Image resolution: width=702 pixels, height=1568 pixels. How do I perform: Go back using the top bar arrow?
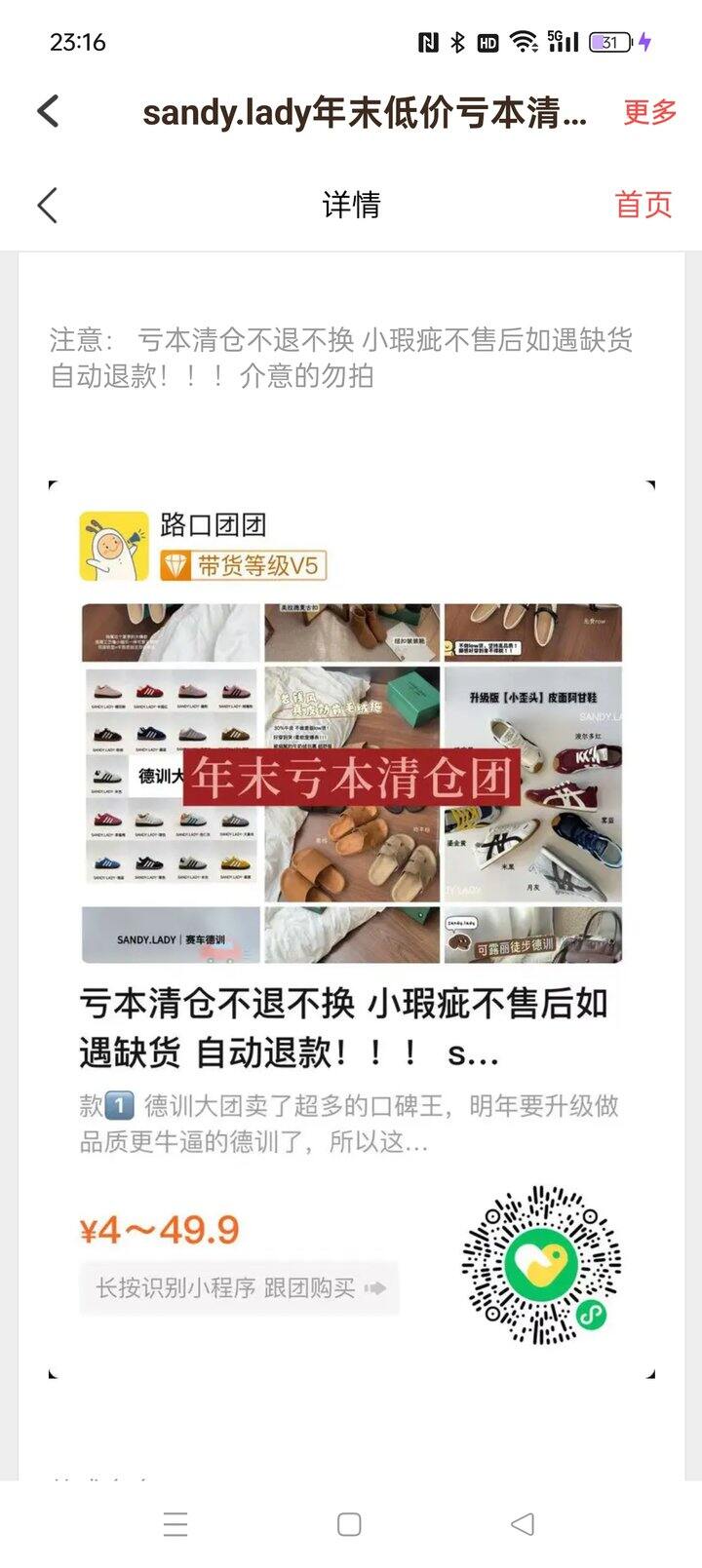[x=49, y=111]
